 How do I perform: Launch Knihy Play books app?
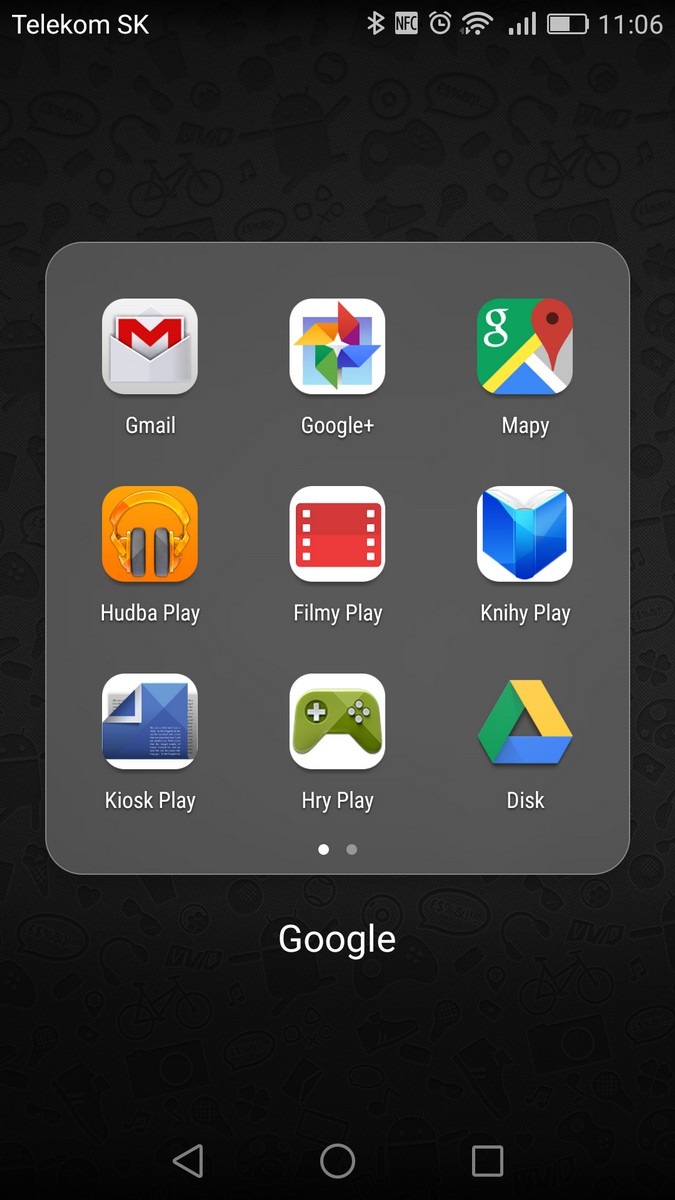click(x=525, y=534)
